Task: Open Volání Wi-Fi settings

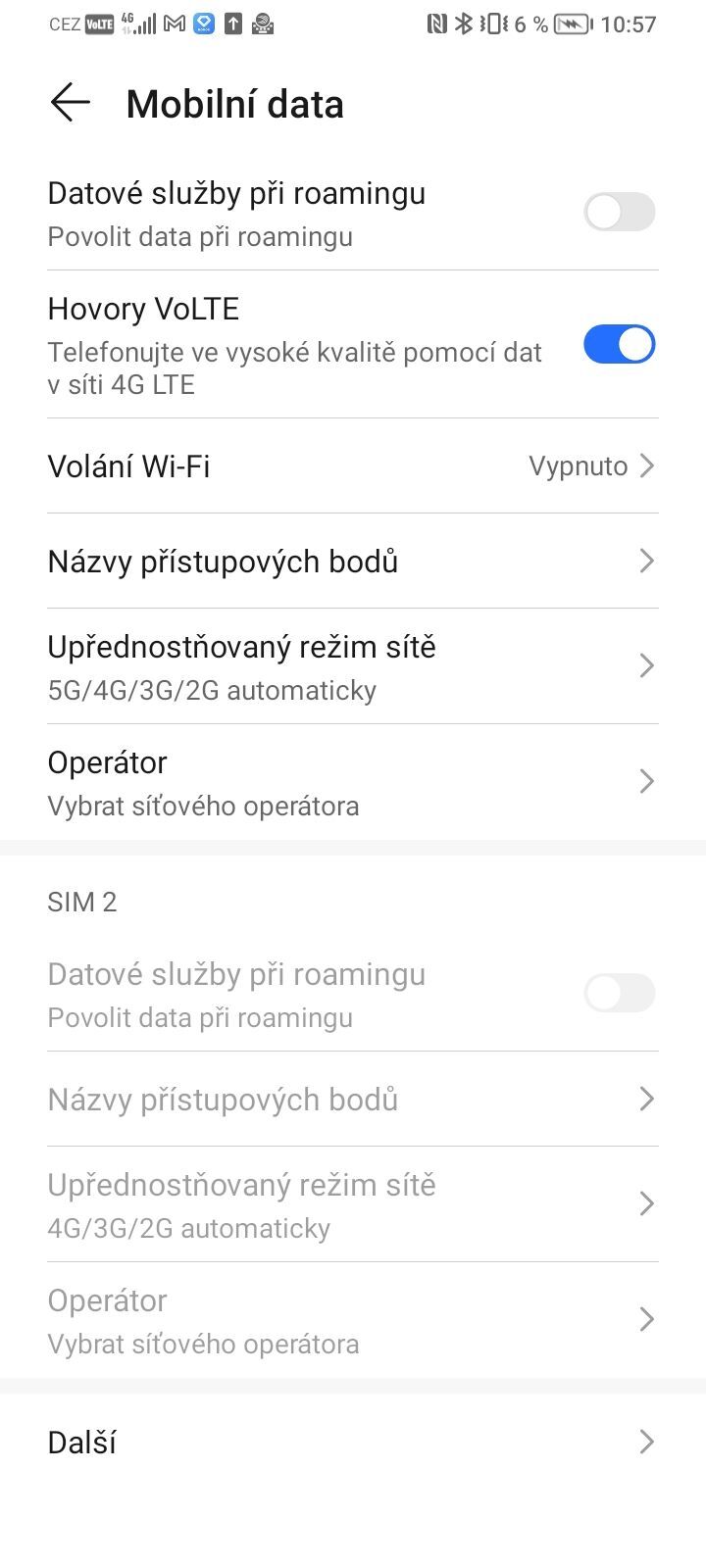Action: (x=353, y=465)
